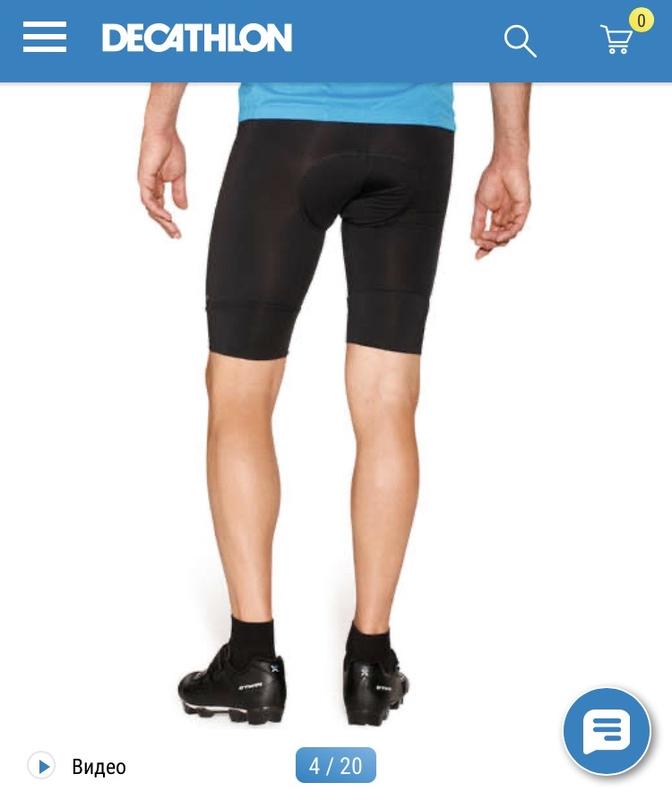The height and width of the screenshot is (800, 672).
Task: Enlarge the cycling shorts product photo
Action: 335,400
